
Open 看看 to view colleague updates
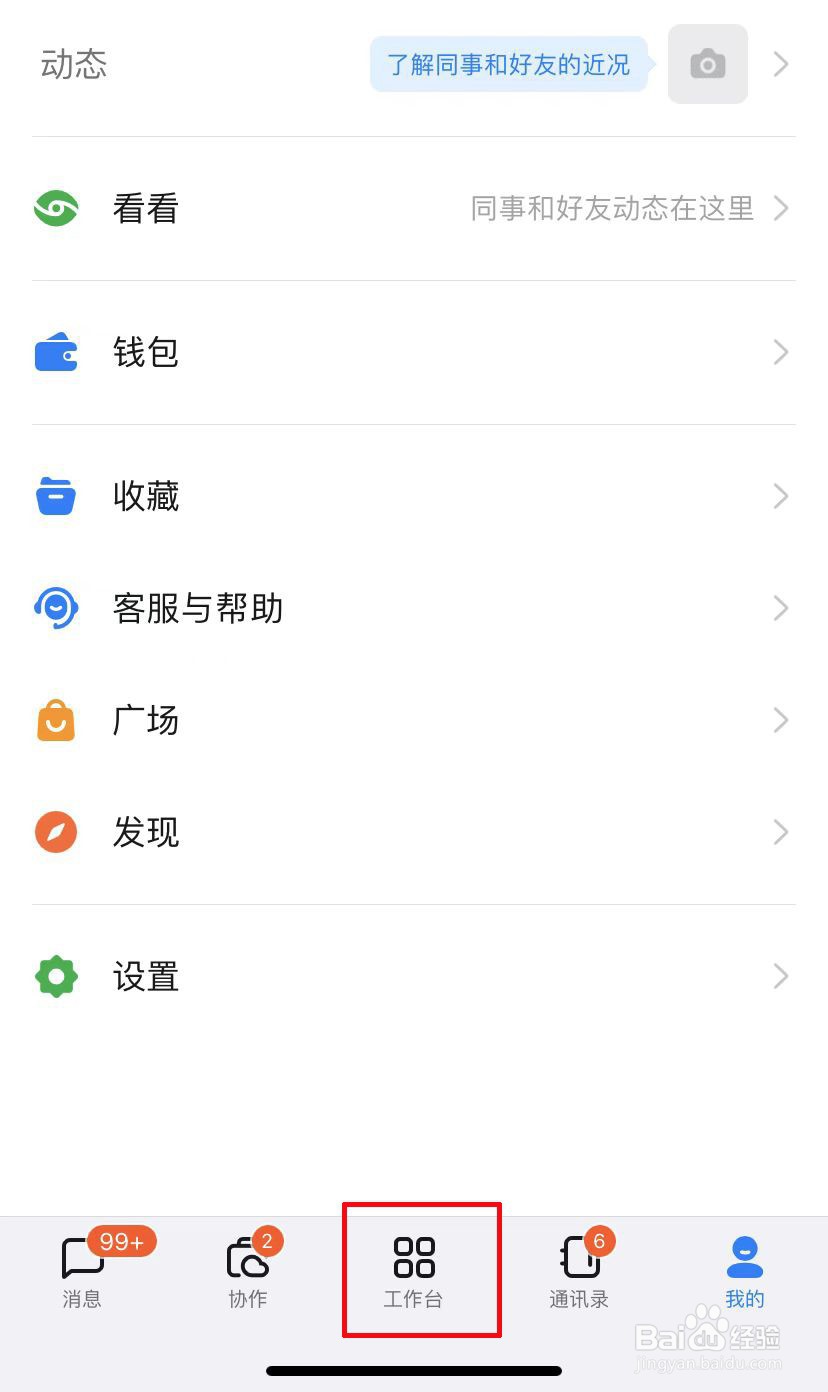(x=414, y=208)
